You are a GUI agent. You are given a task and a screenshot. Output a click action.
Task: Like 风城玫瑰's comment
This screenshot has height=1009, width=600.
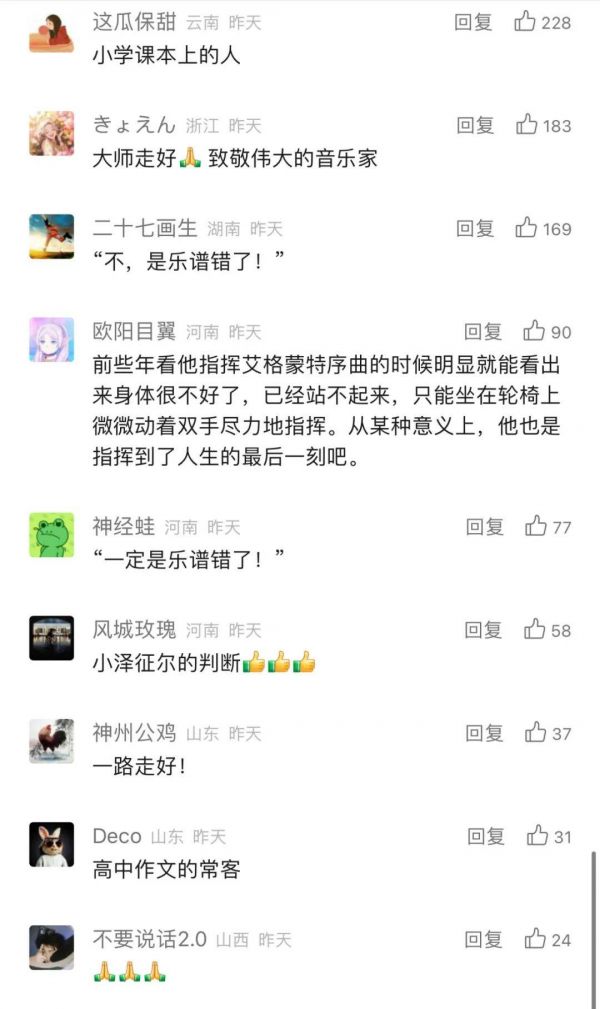click(535, 629)
